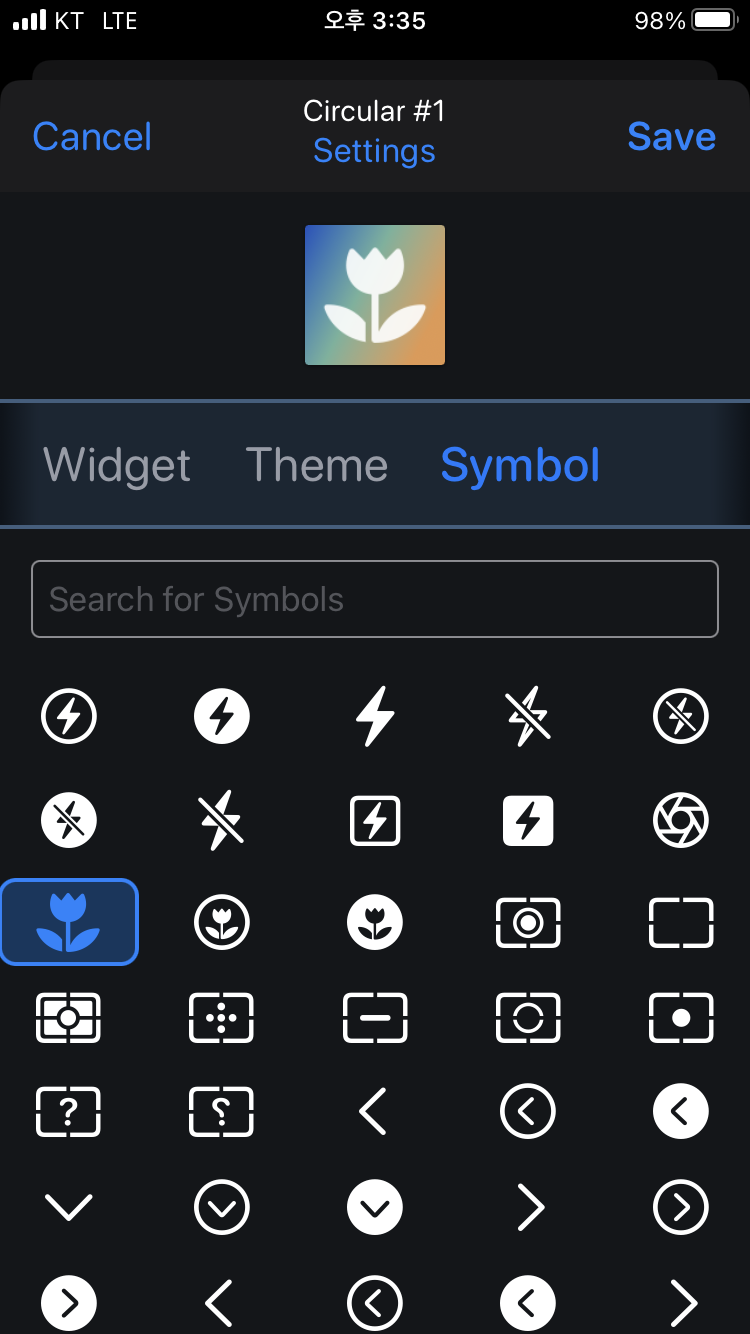Choose the filled circle lightning bolt symbol

coord(222,717)
